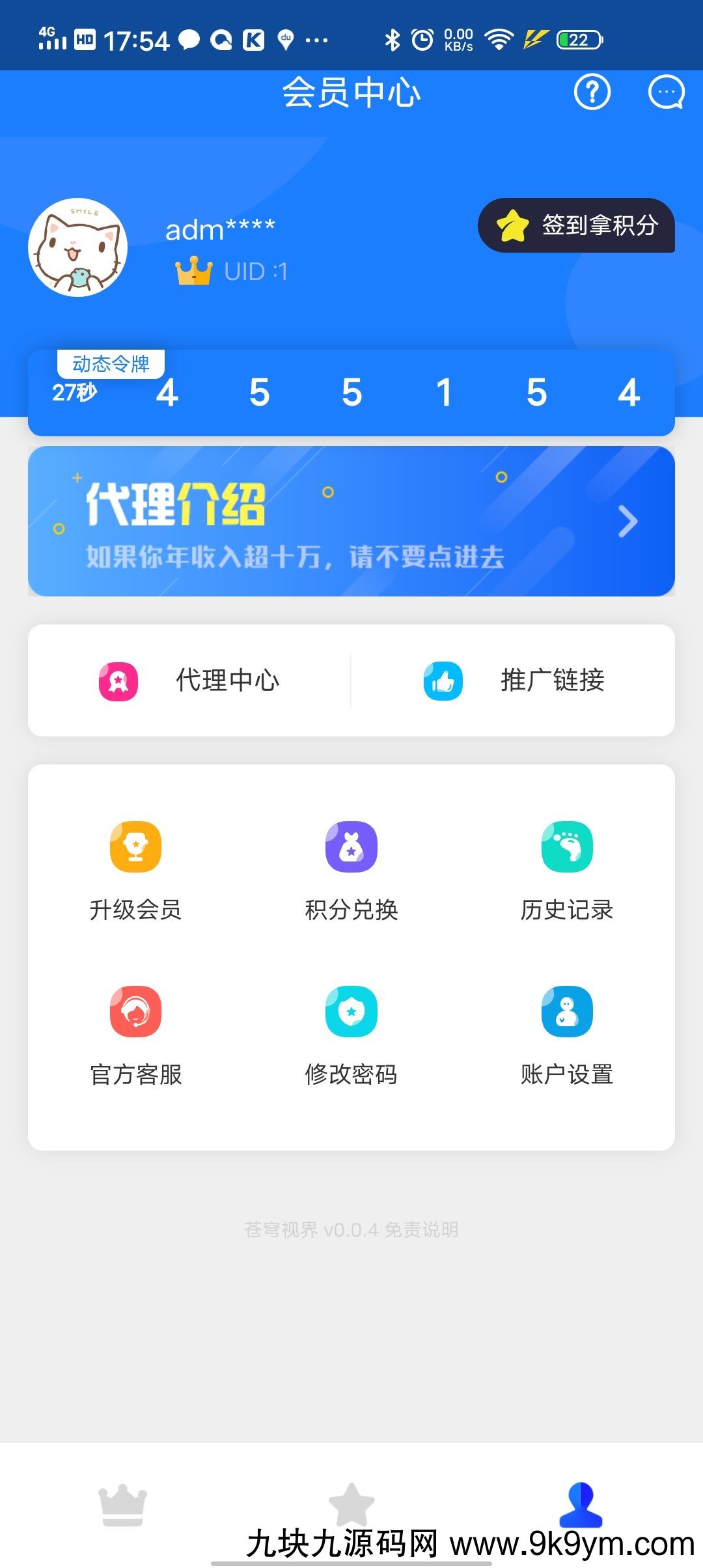View 历史记录
Image resolution: width=703 pixels, height=1568 pixels.
click(x=567, y=871)
